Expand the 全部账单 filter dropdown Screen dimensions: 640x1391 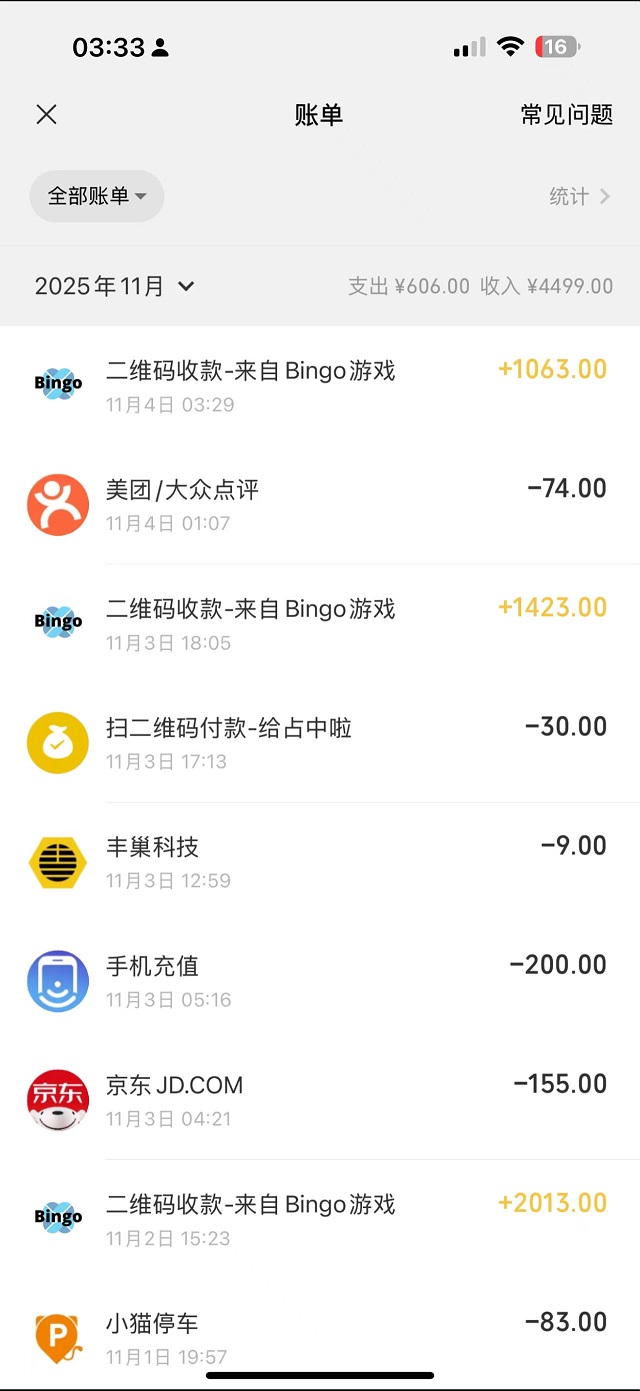click(x=97, y=196)
